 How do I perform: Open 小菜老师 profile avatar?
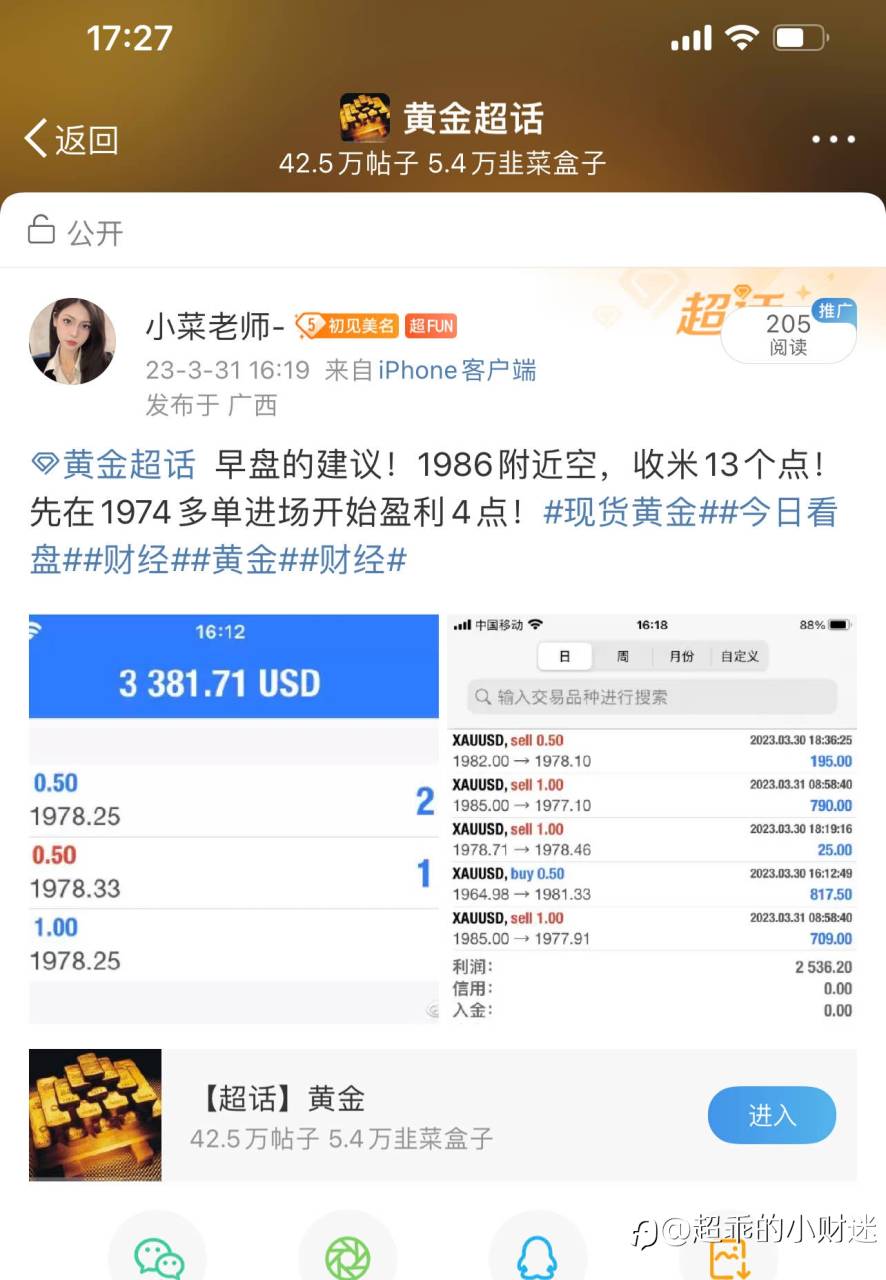click(x=72, y=342)
